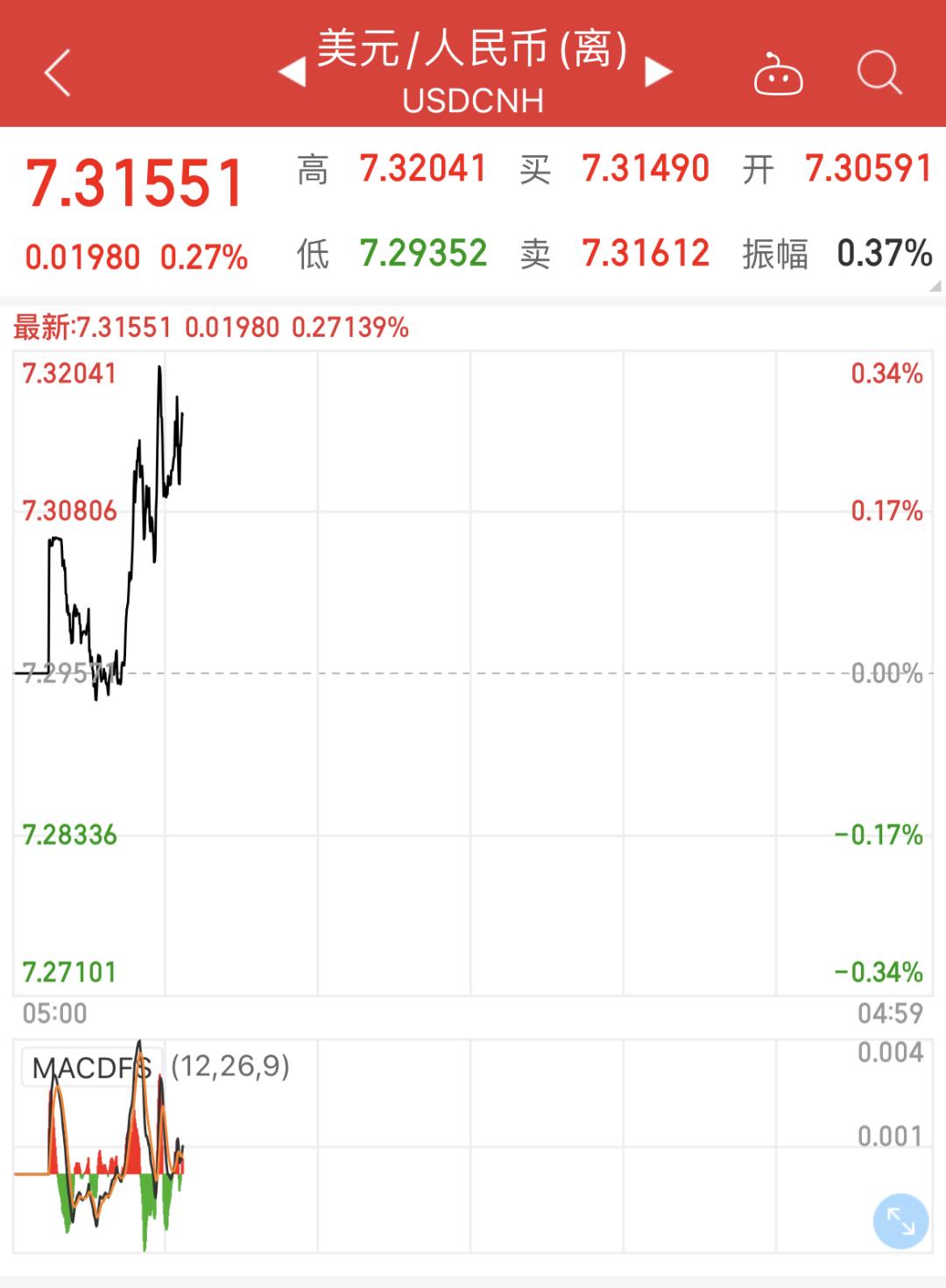
Task: Switch to the previous currency pair
Action: (293, 72)
